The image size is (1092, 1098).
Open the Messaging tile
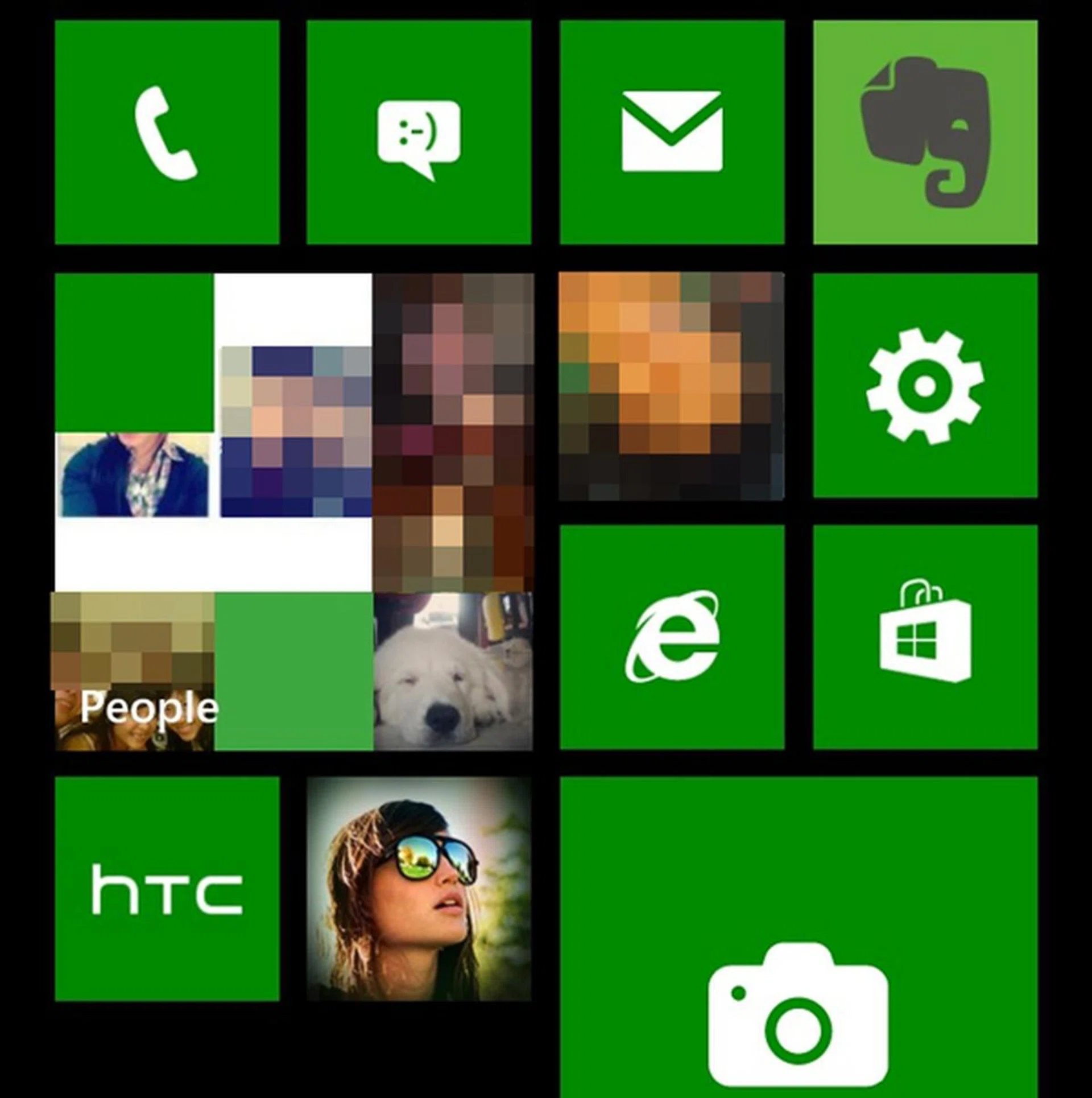pyautogui.click(x=419, y=133)
